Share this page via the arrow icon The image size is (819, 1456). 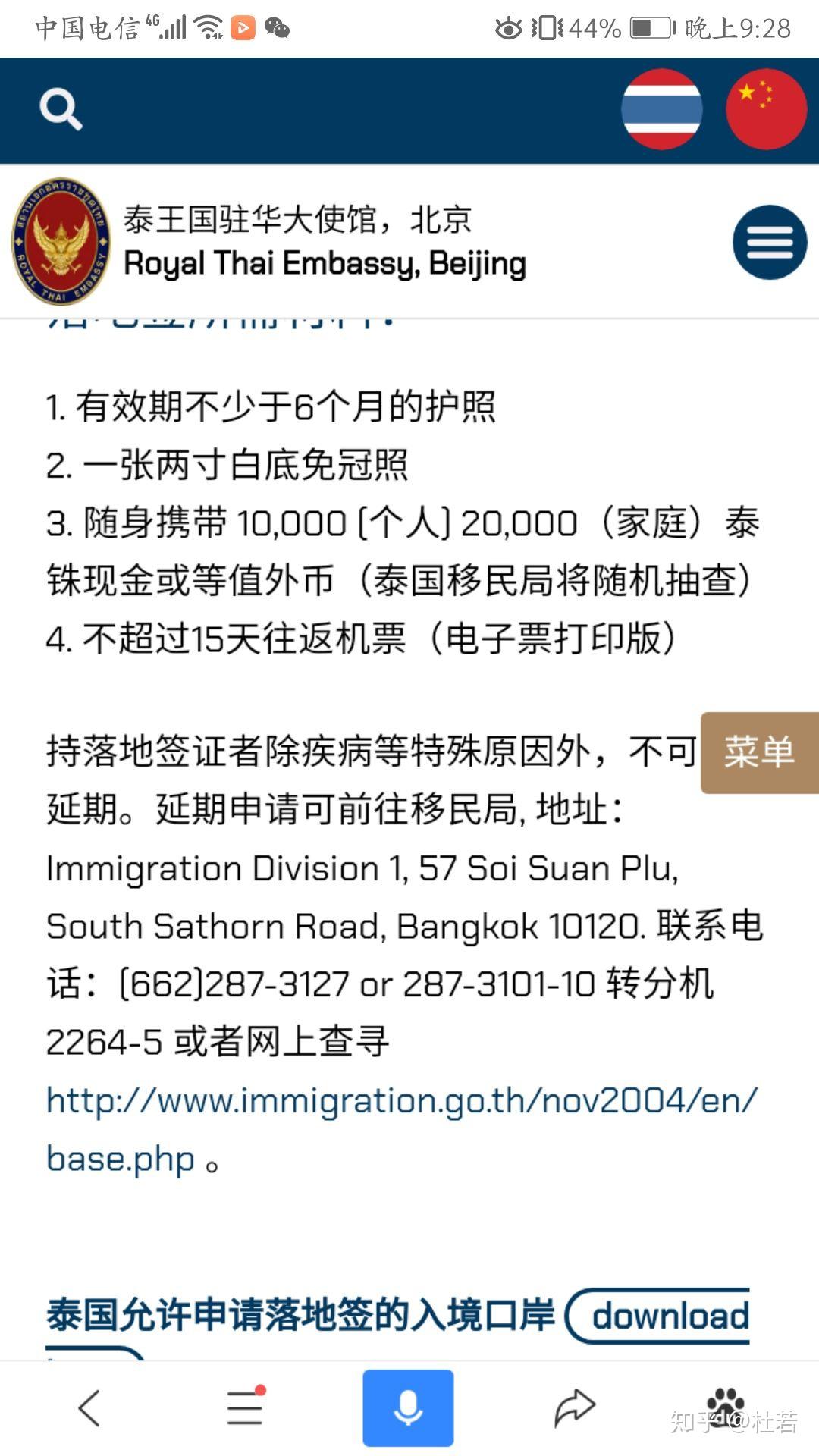tap(574, 1407)
